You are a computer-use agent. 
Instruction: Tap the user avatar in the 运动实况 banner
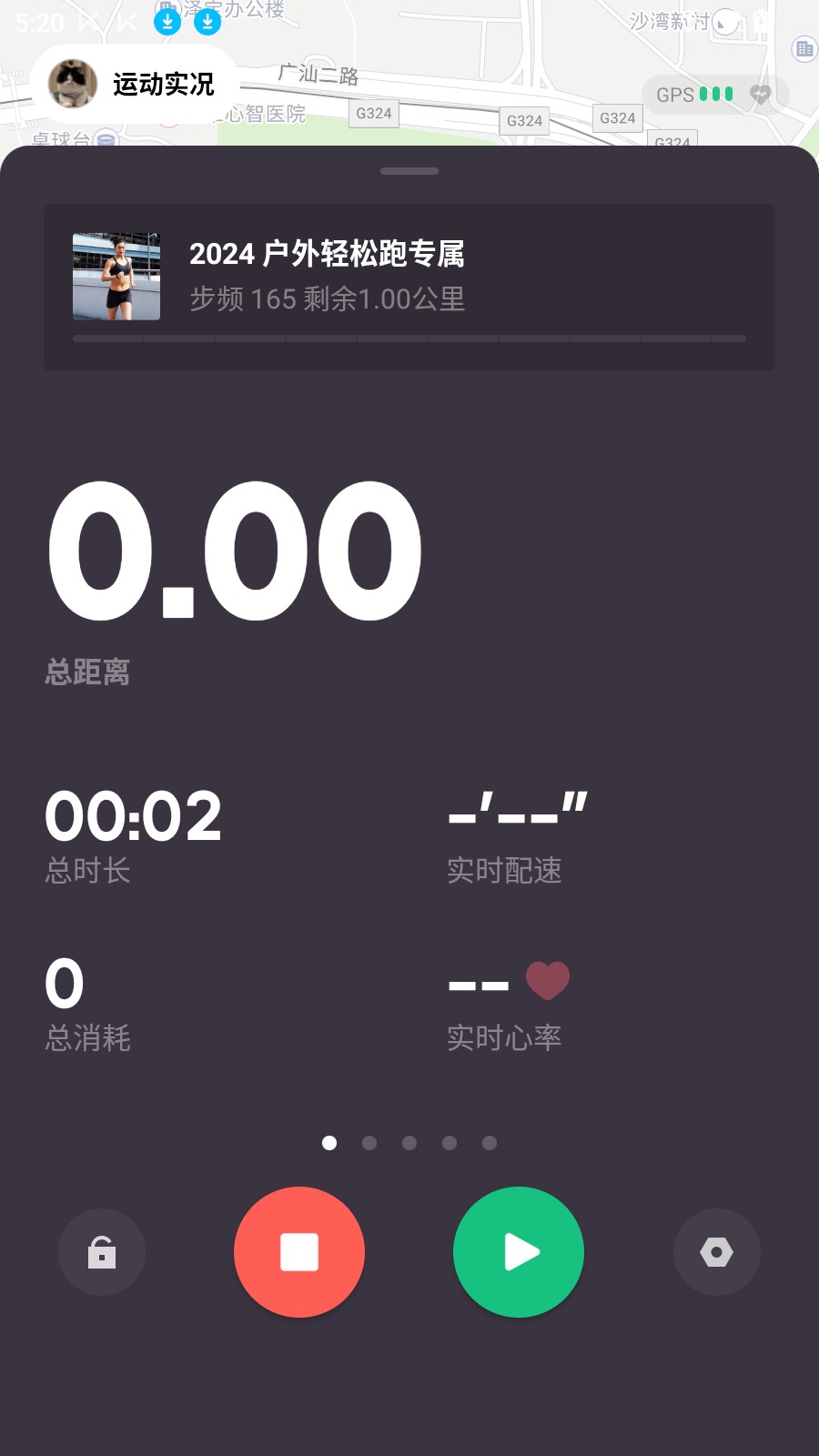point(72,83)
